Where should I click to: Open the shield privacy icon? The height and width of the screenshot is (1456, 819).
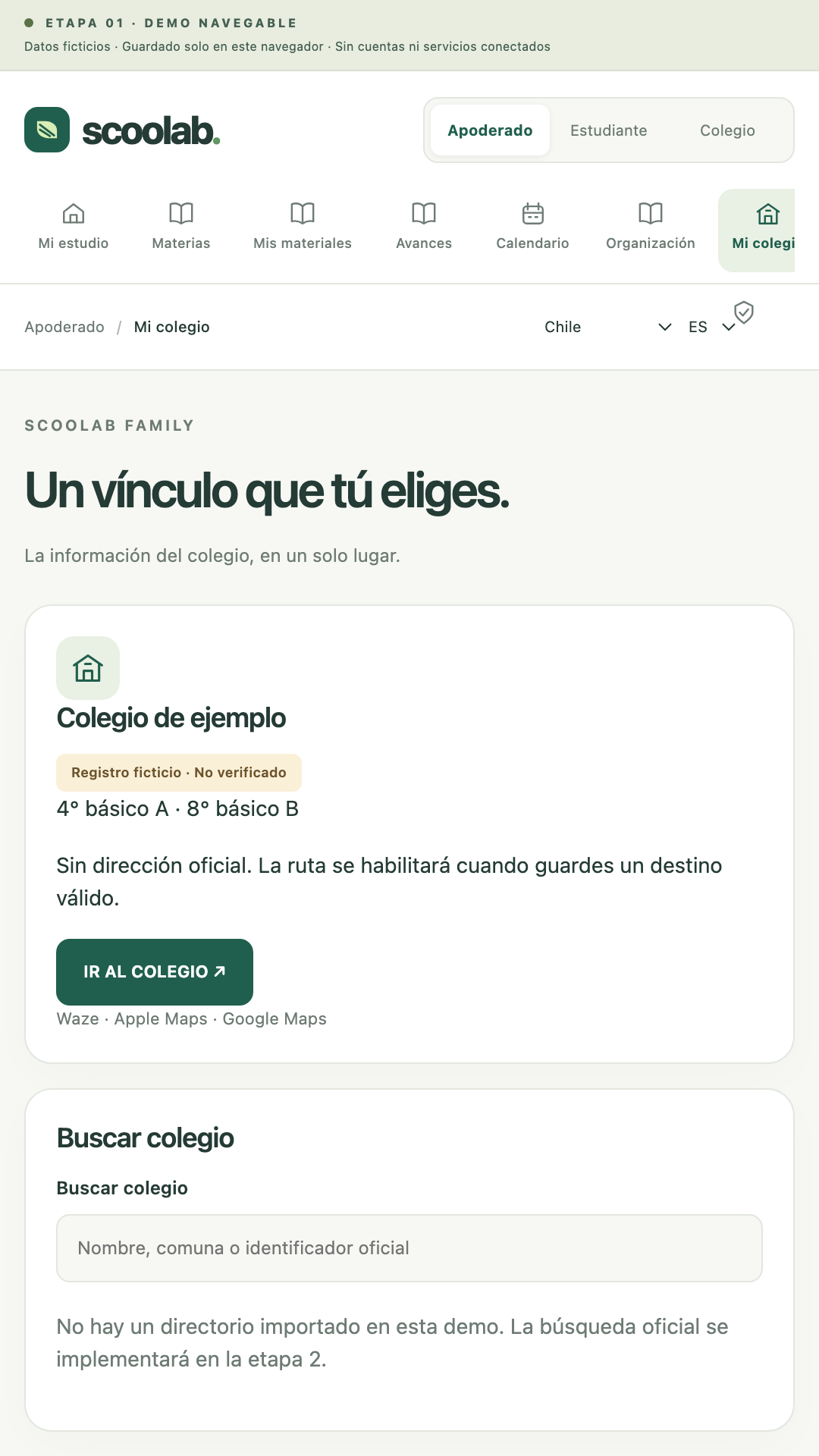744,312
